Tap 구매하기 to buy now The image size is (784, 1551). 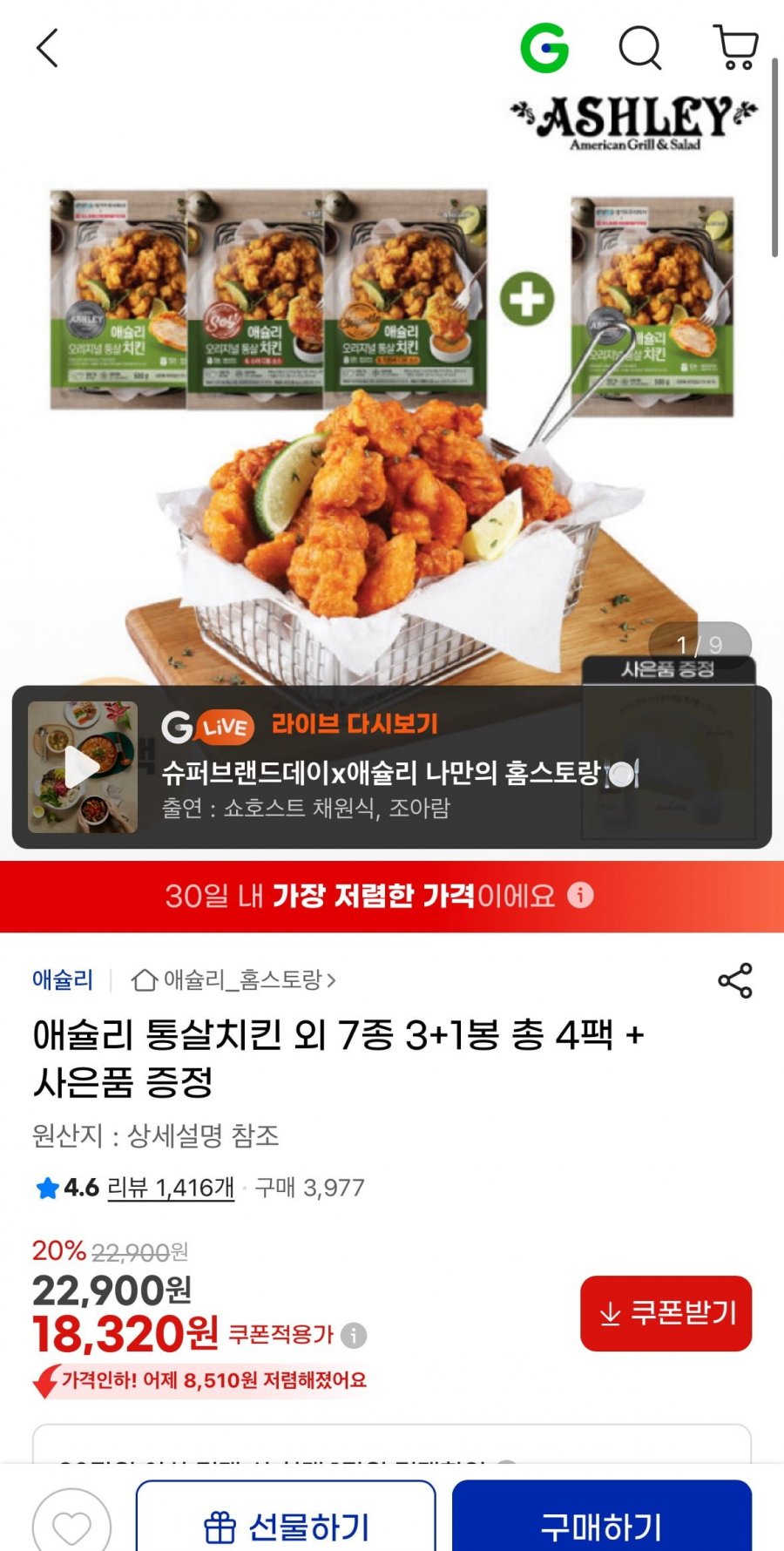pos(601,1525)
